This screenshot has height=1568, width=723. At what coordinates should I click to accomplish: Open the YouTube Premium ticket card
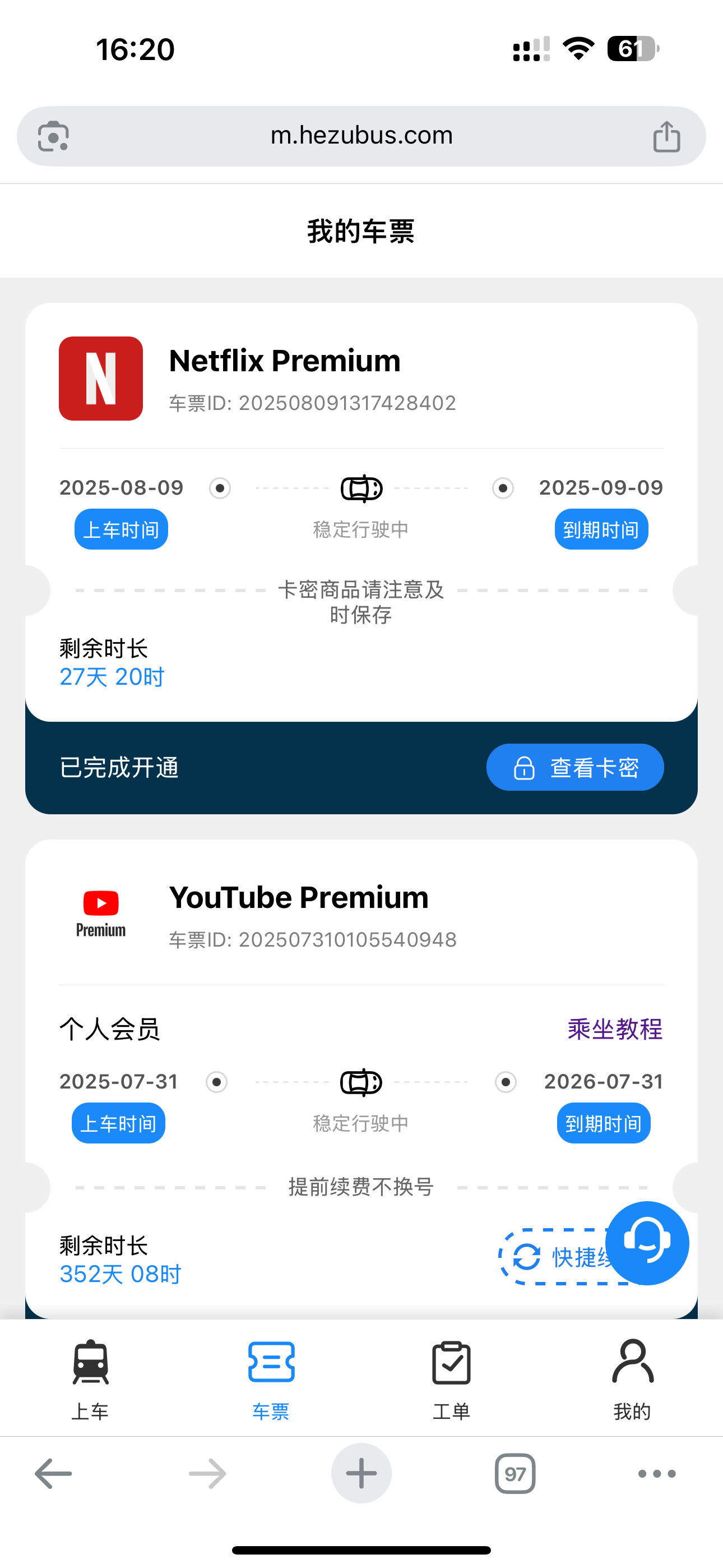point(361,1079)
